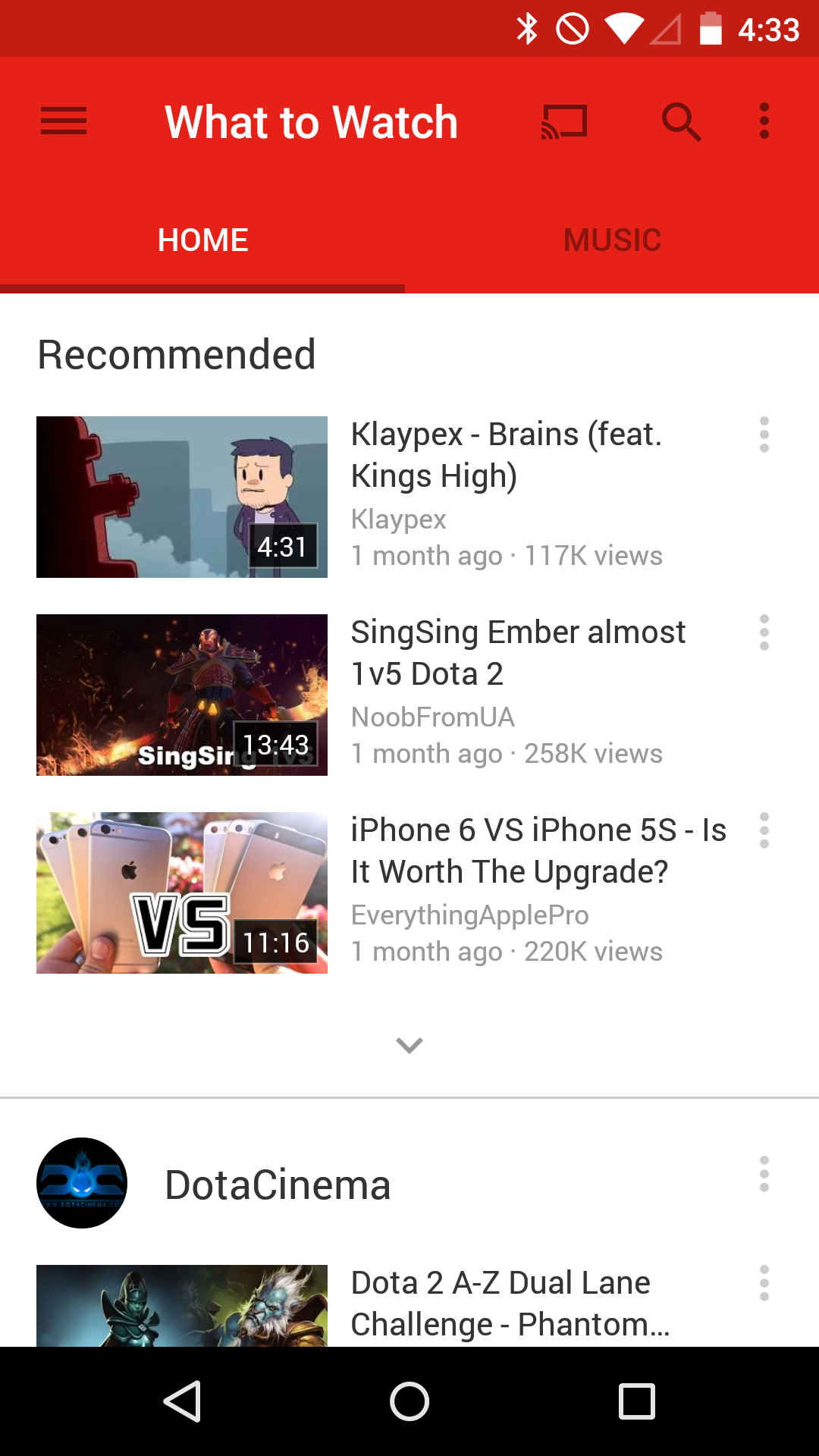Open the iPhone 6 VS iPhone 5S video title
819x1456 pixels.
[x=538, y=850]
